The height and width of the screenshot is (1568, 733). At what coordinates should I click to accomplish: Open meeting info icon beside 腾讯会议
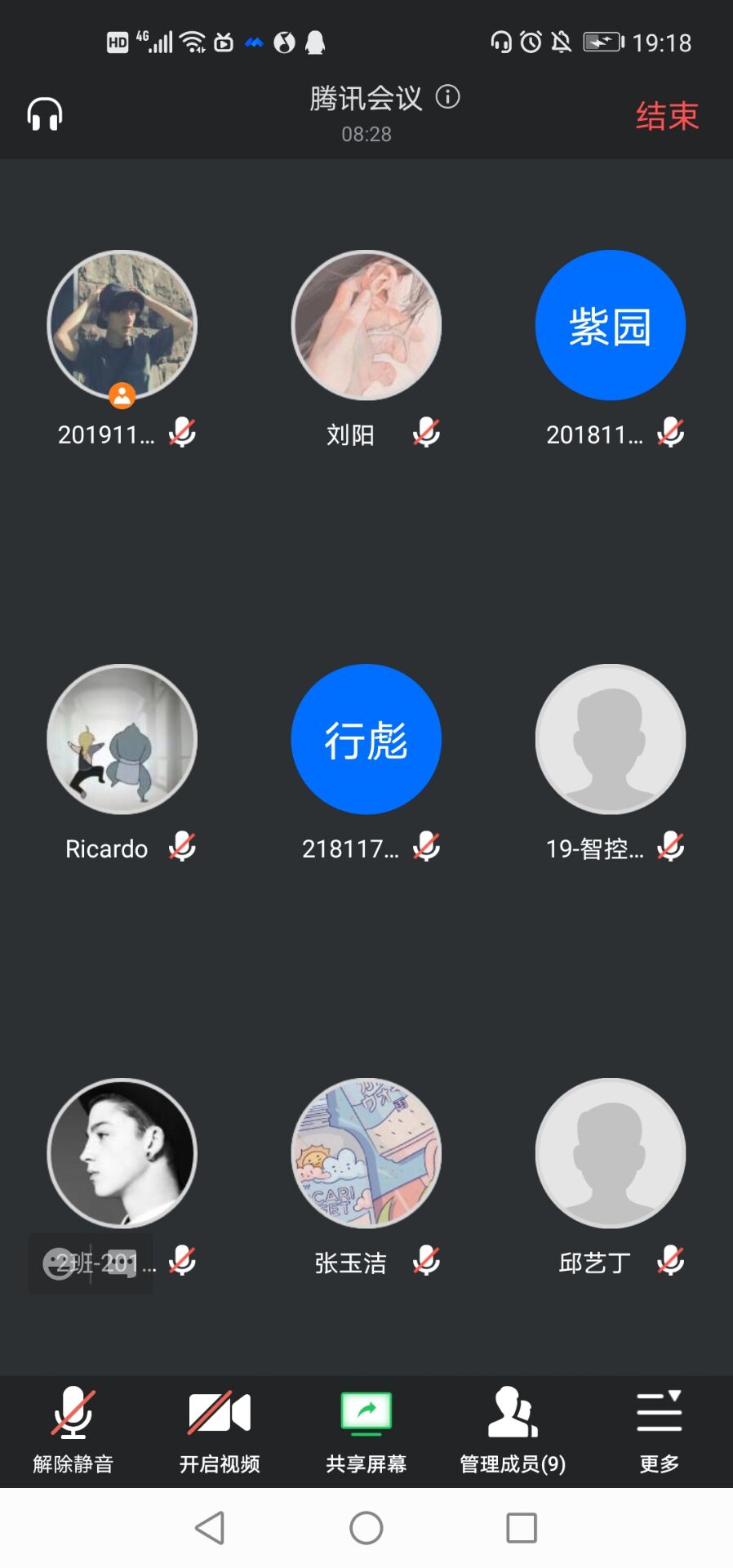pyautogui.click(x=447, y=97)
